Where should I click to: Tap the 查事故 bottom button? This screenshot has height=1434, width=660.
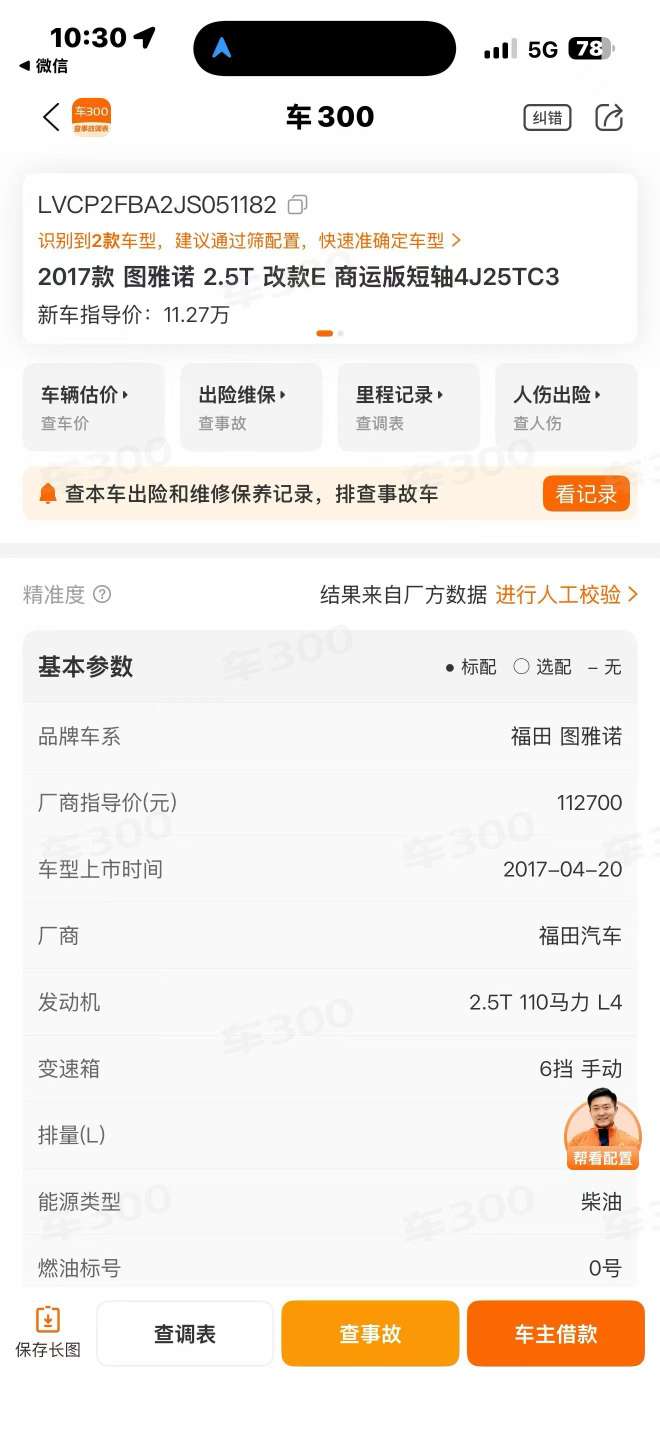(x=370, y=1334)
